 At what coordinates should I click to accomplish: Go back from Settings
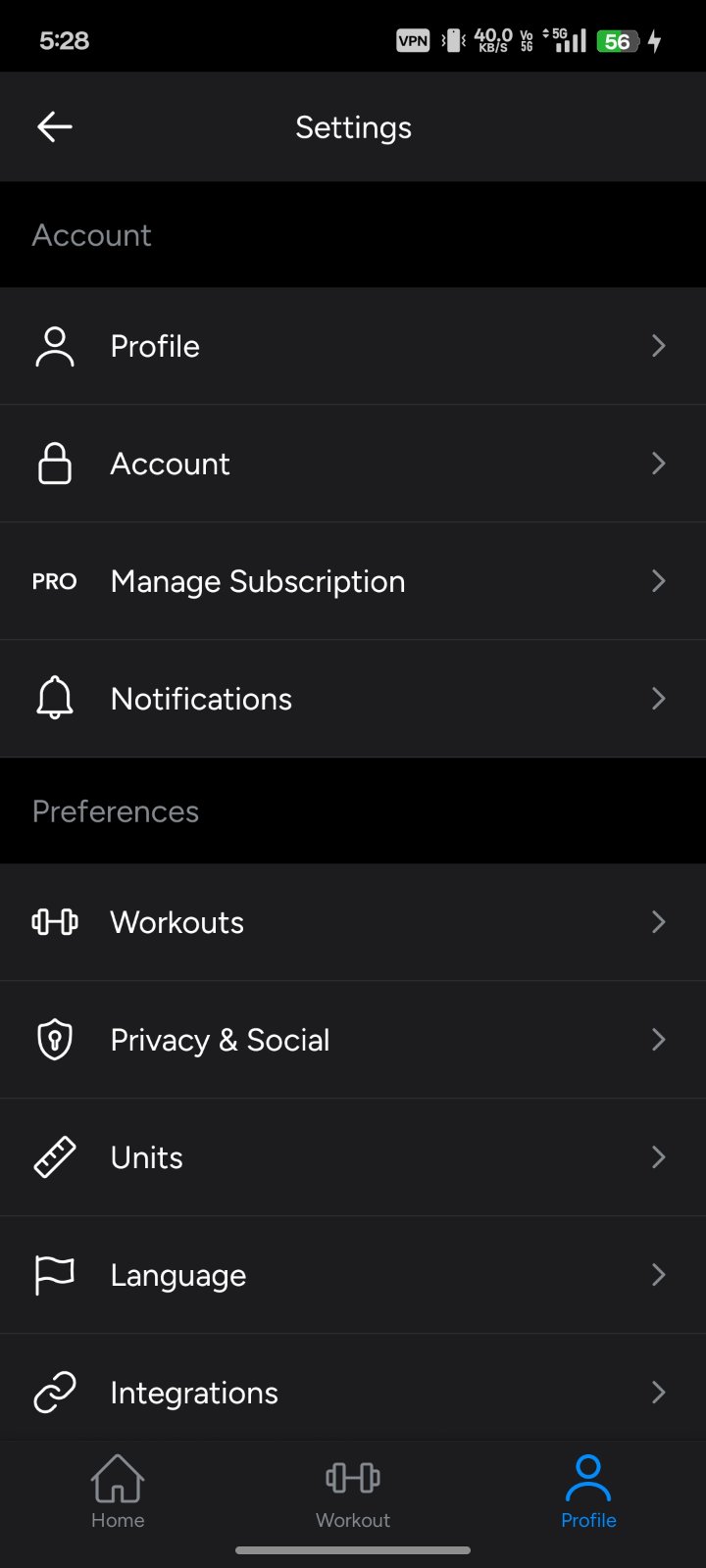(55, 126)
